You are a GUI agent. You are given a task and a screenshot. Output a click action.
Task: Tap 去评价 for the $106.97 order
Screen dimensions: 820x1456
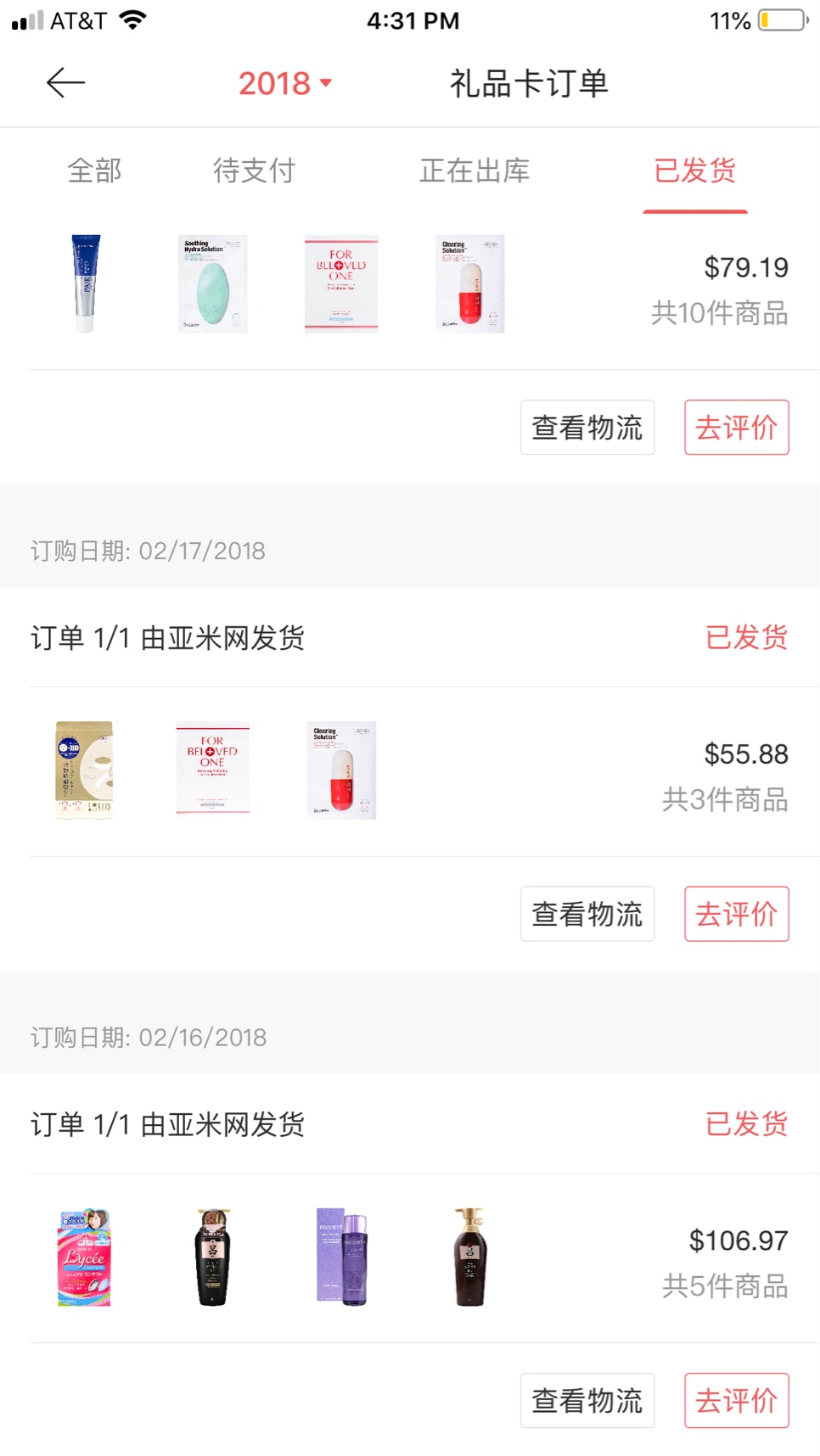pos(736,1400)
